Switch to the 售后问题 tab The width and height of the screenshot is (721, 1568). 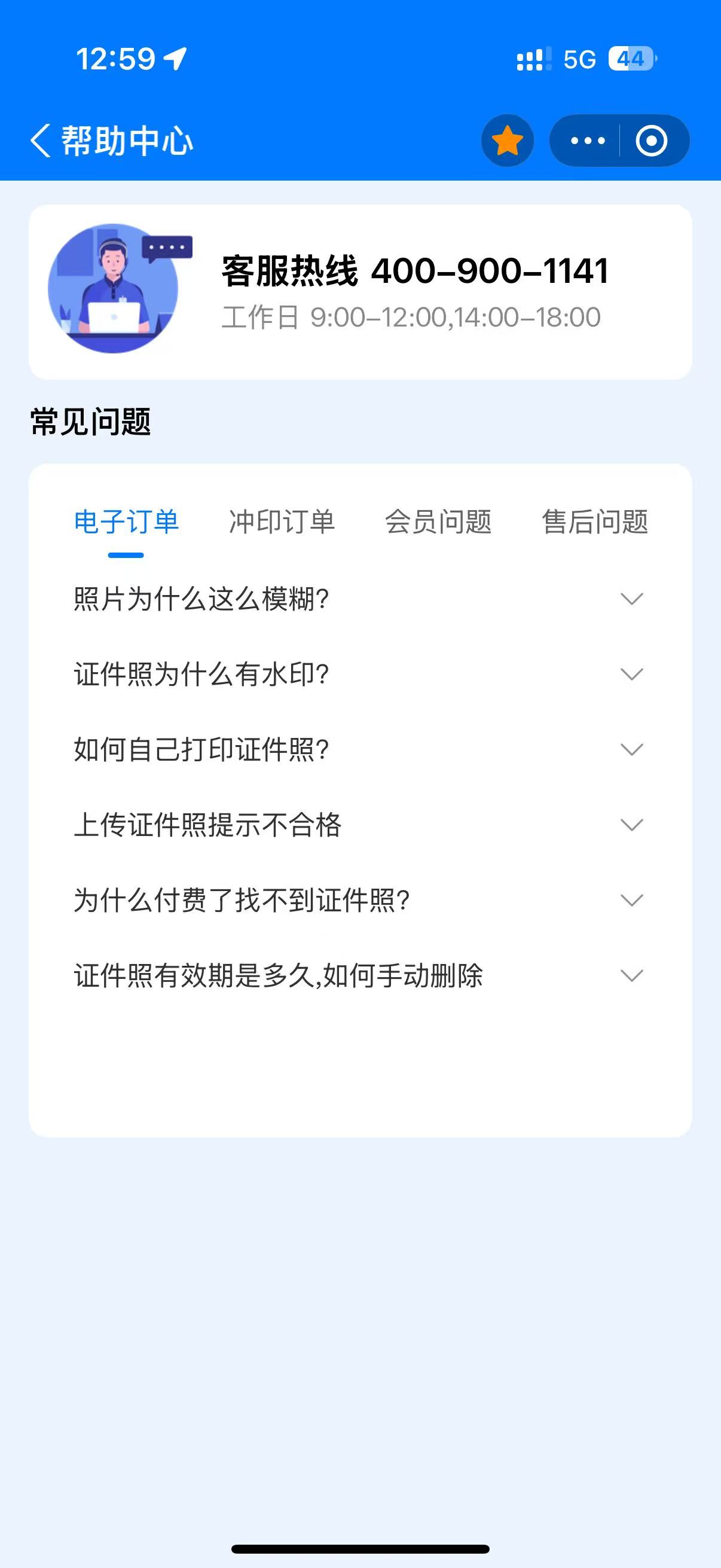pos(594,522)
